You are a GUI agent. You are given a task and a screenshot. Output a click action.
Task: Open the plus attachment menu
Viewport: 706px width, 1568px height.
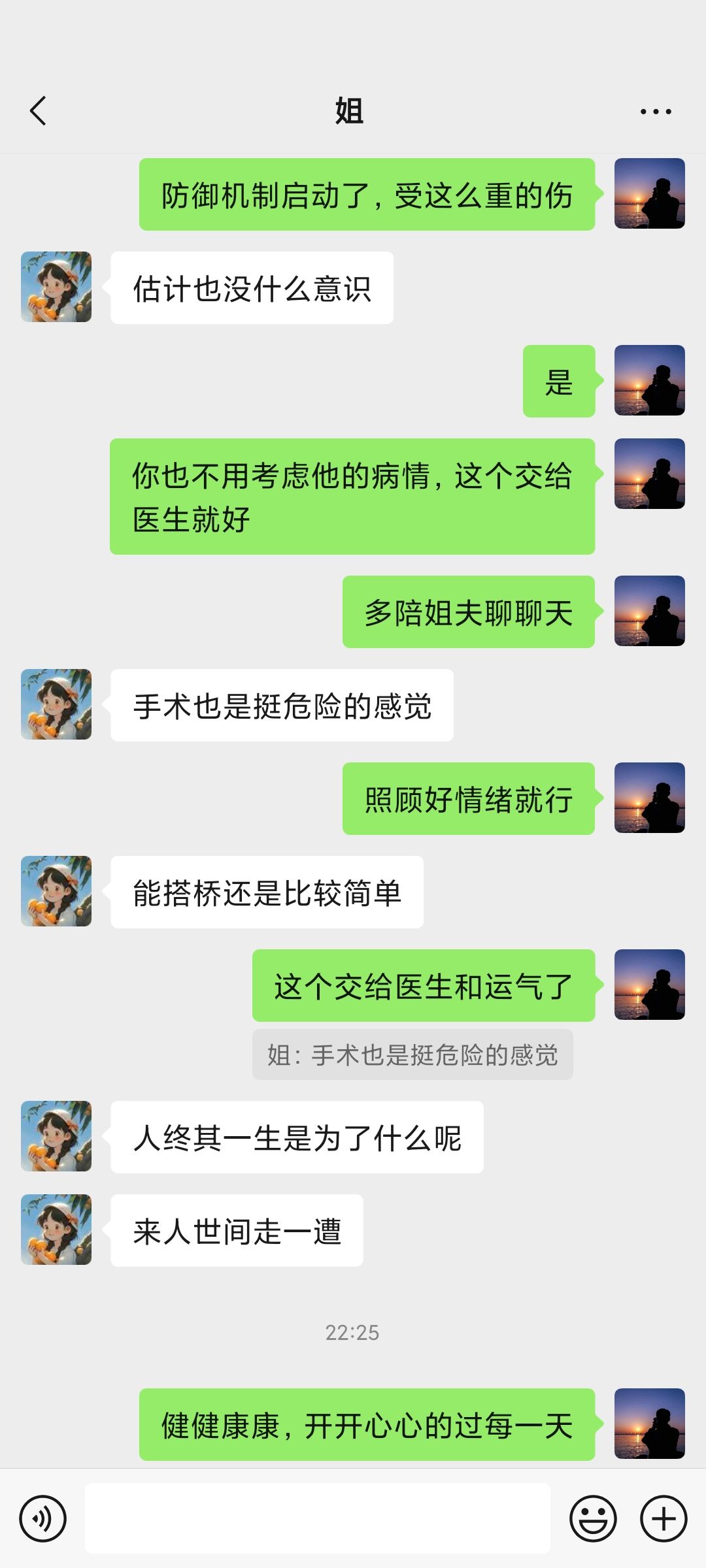[663, 1518]
